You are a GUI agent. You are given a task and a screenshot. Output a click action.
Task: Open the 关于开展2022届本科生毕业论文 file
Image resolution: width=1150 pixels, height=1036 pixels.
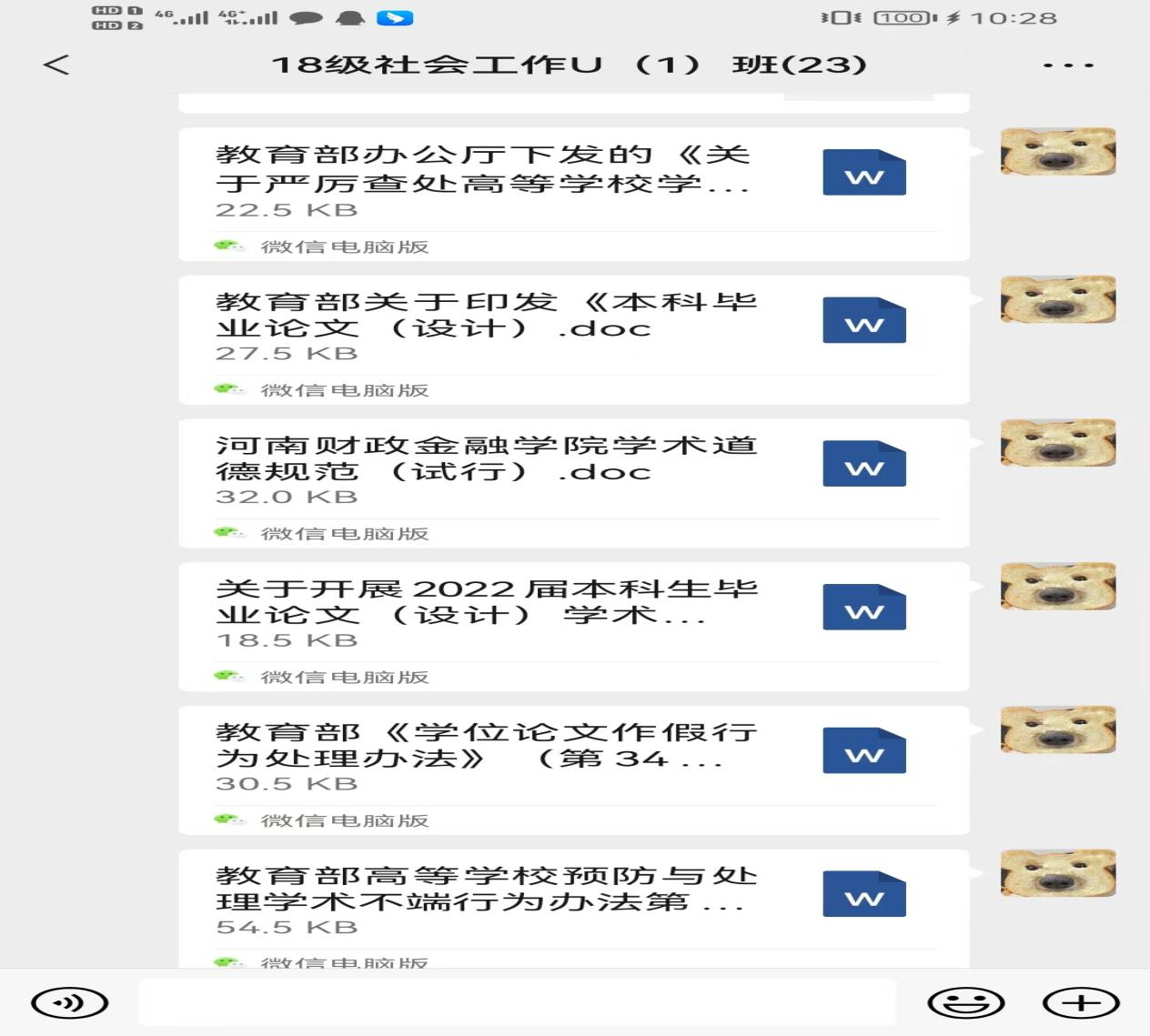click(x=573, y=613)
